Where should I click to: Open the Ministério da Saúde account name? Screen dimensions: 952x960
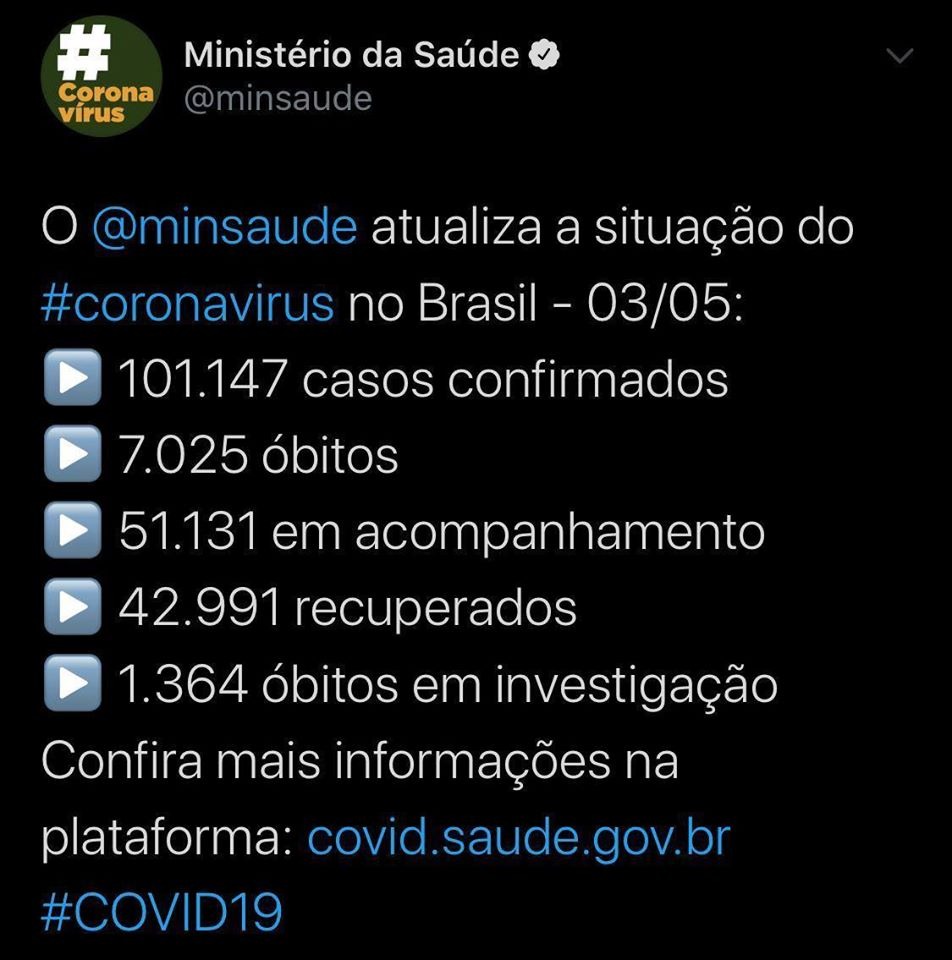pyautogui.click(x=352, y=55)
